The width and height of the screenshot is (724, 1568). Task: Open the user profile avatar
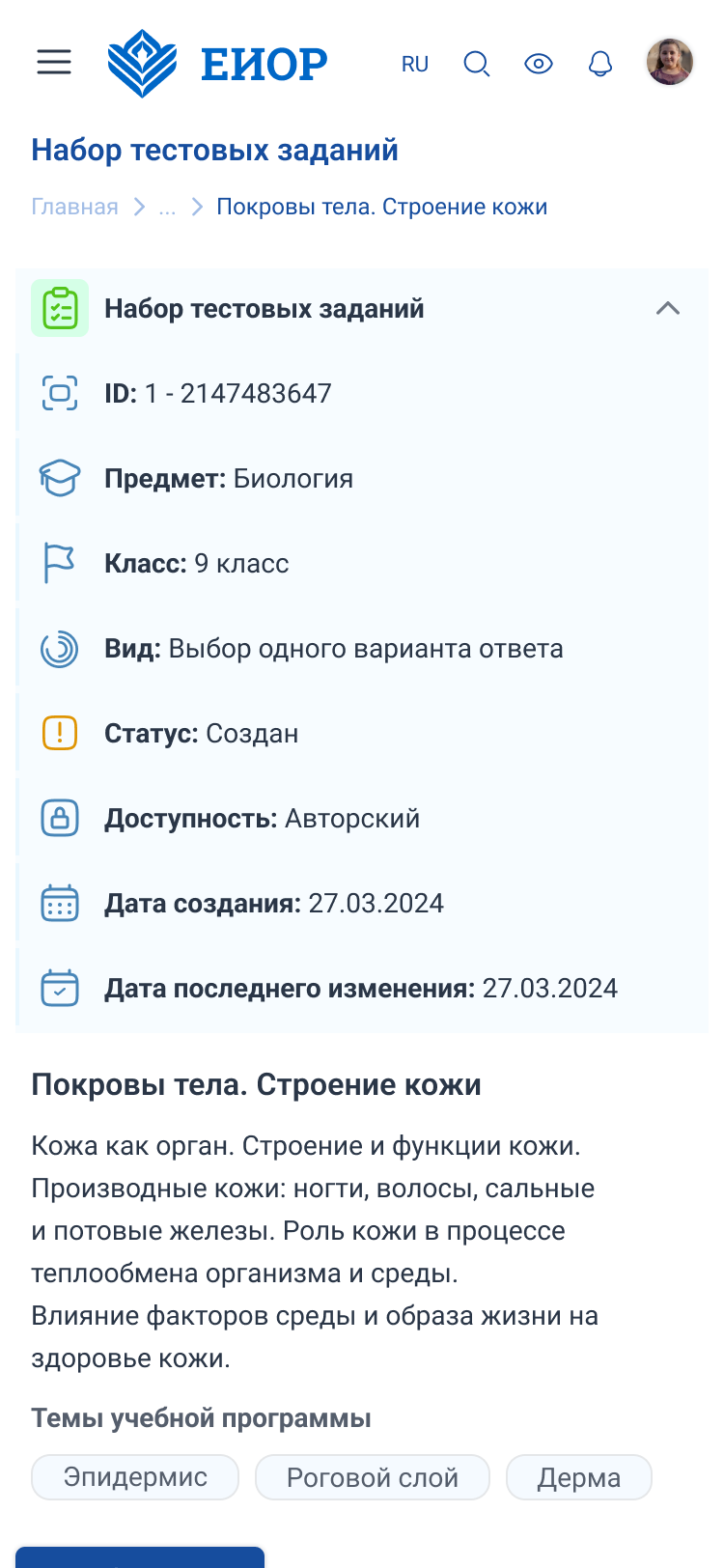click(x=670, y=63)
